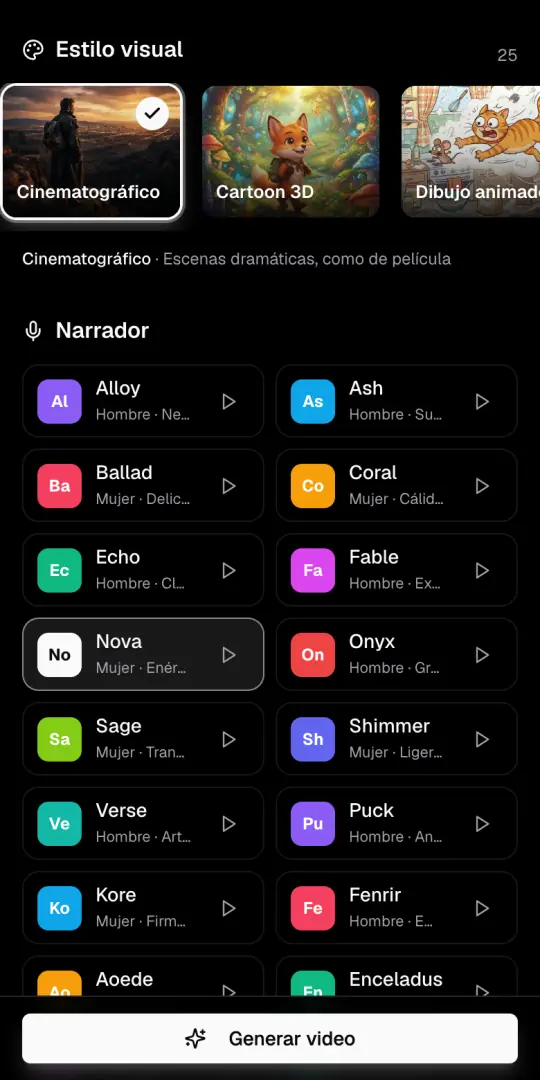Listen to the Fable voice sample
540x1080 pixels.
point(482,570)
